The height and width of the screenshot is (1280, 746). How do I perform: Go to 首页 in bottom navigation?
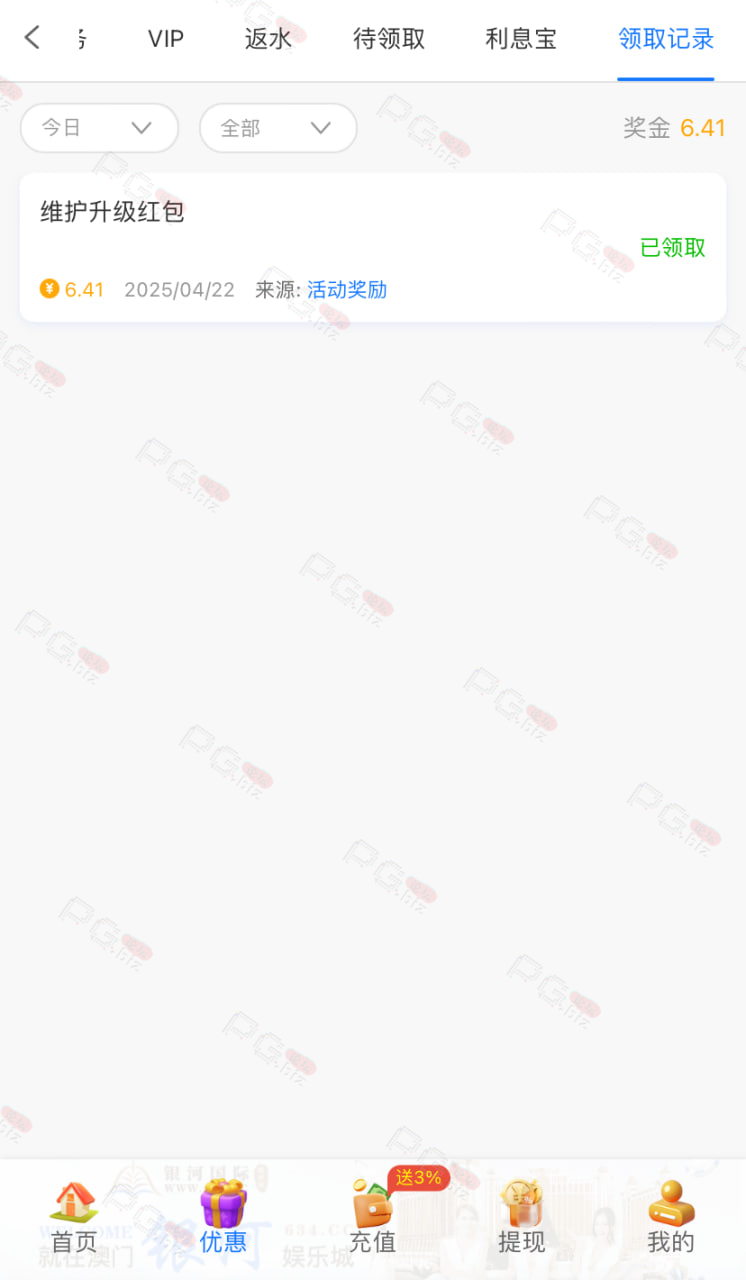(x=75, y=1217)
